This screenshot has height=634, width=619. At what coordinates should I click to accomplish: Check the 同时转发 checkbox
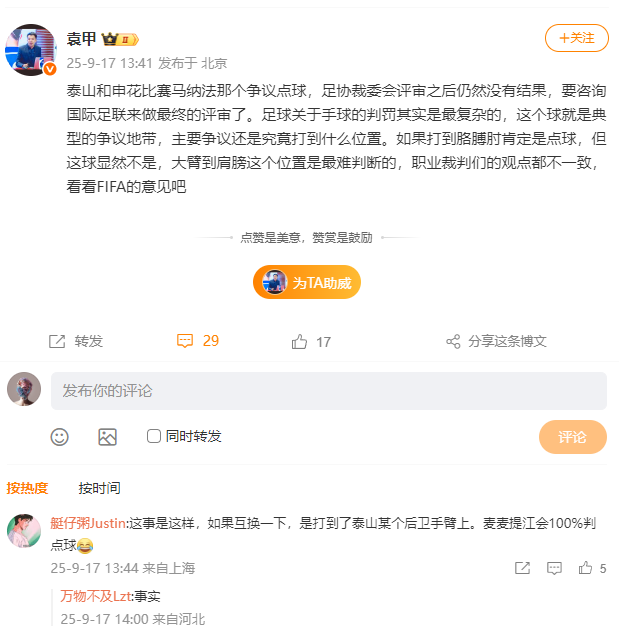click(x=154, y=436)
